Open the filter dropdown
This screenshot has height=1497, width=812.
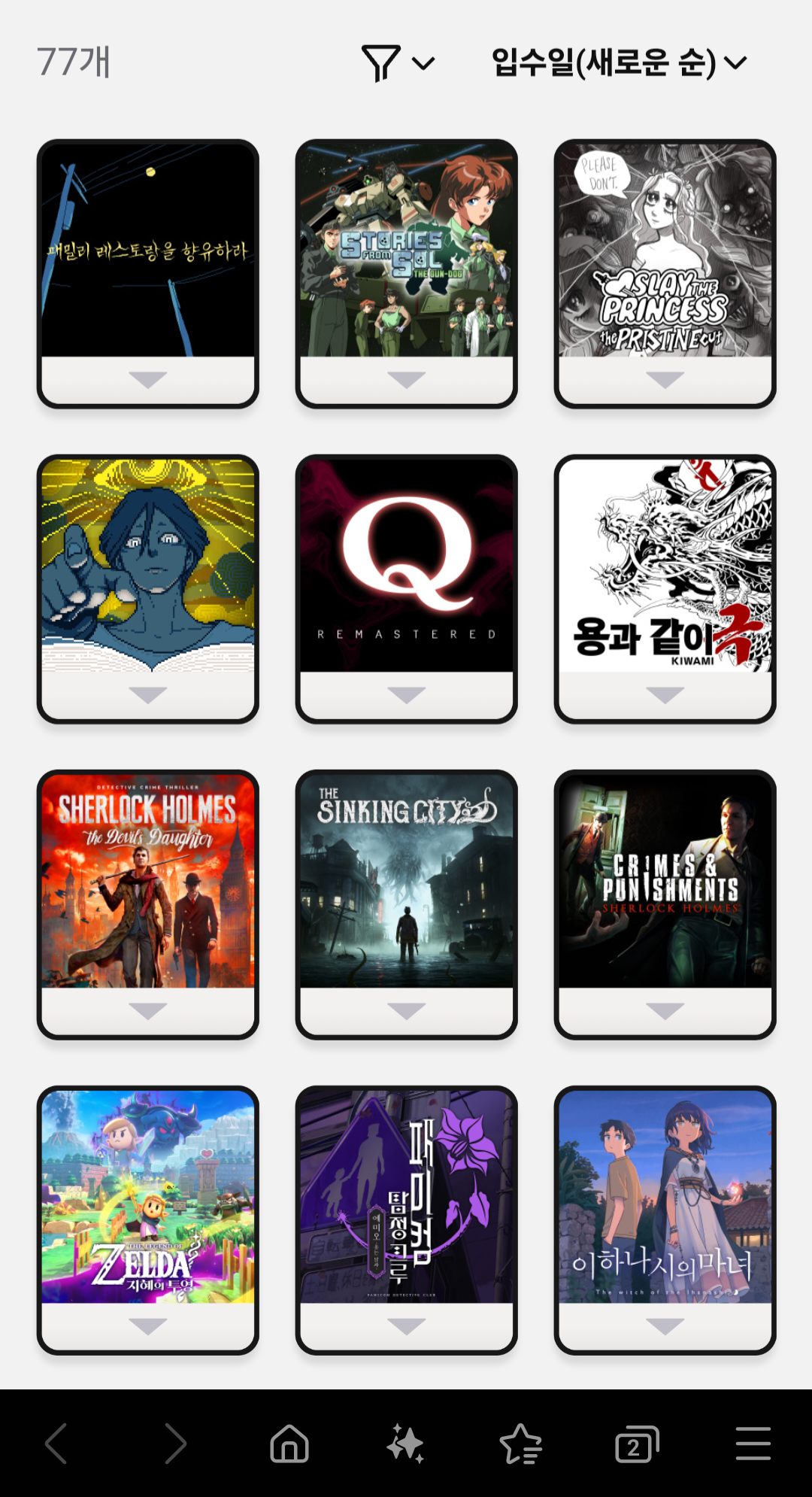click(398, 63)
